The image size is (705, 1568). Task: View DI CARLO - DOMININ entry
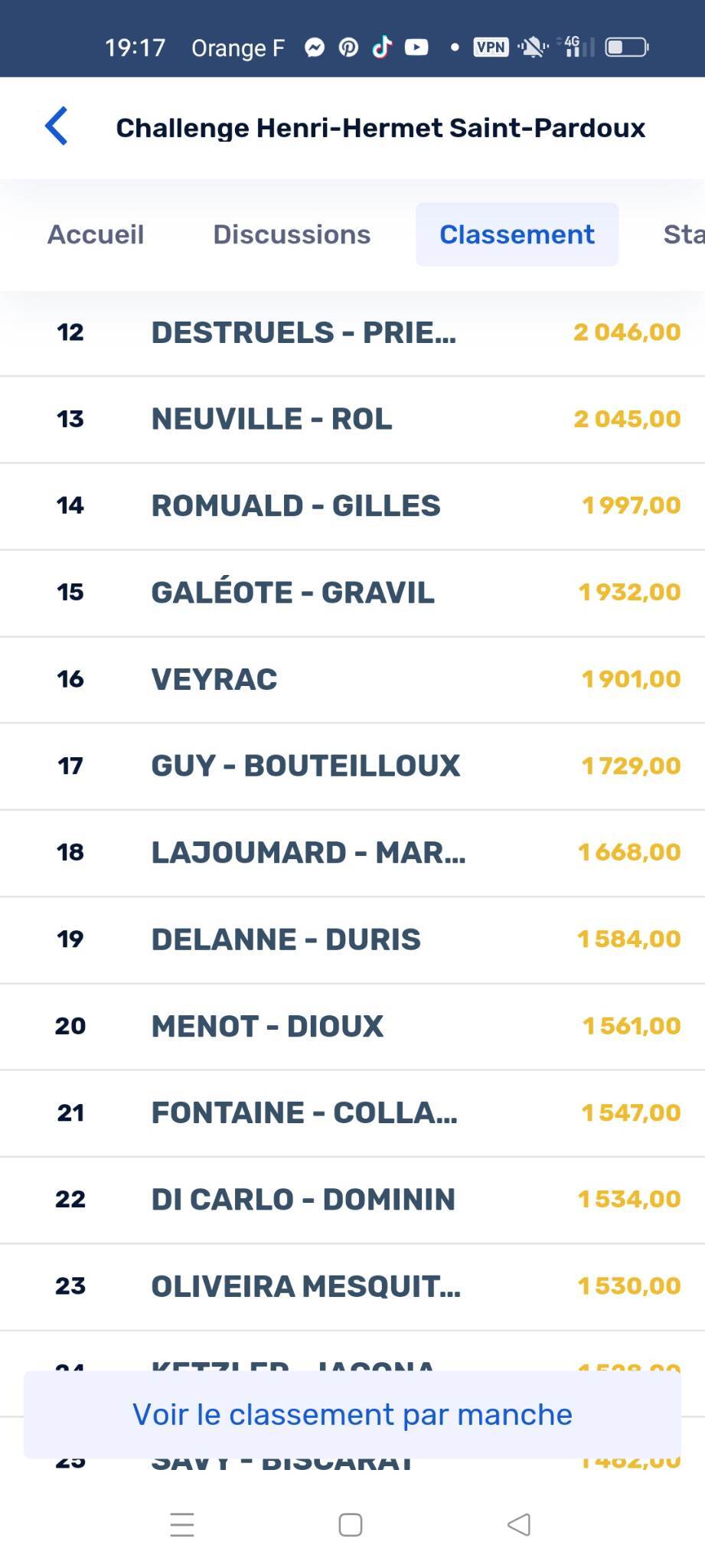352,1199
